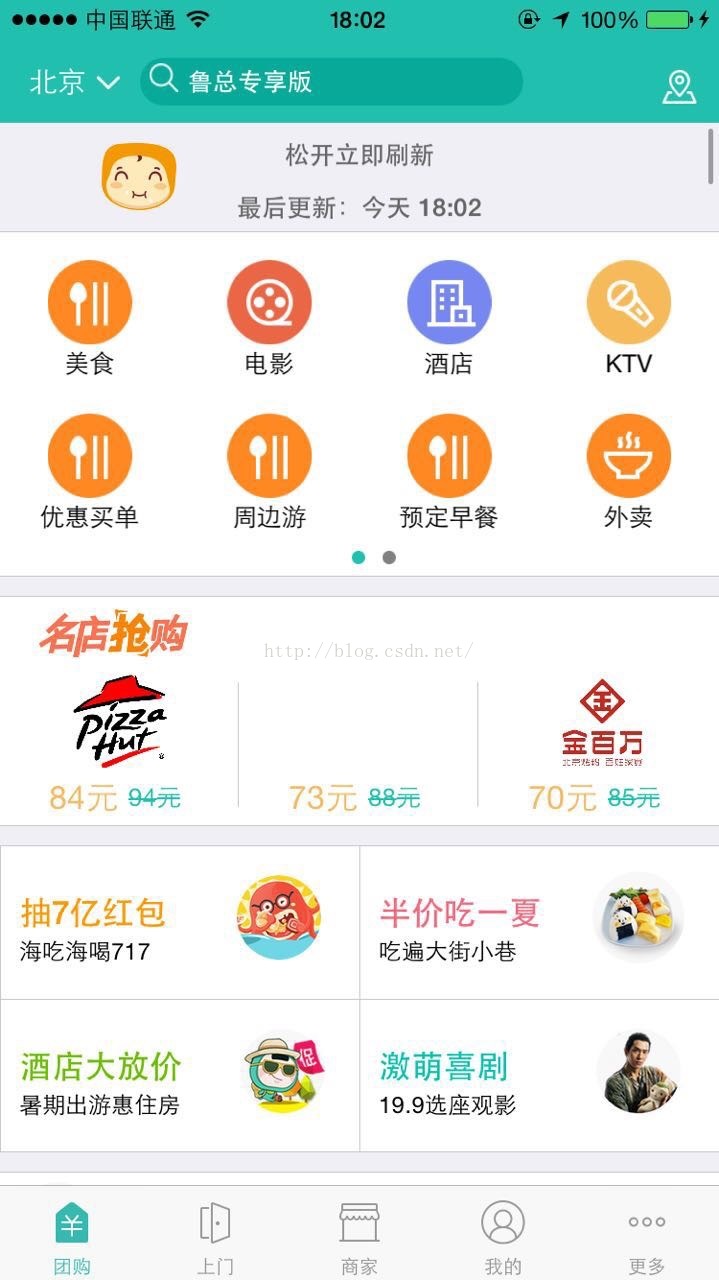Open the 半价吃一夏 promotion

click(x=539, y=922)
